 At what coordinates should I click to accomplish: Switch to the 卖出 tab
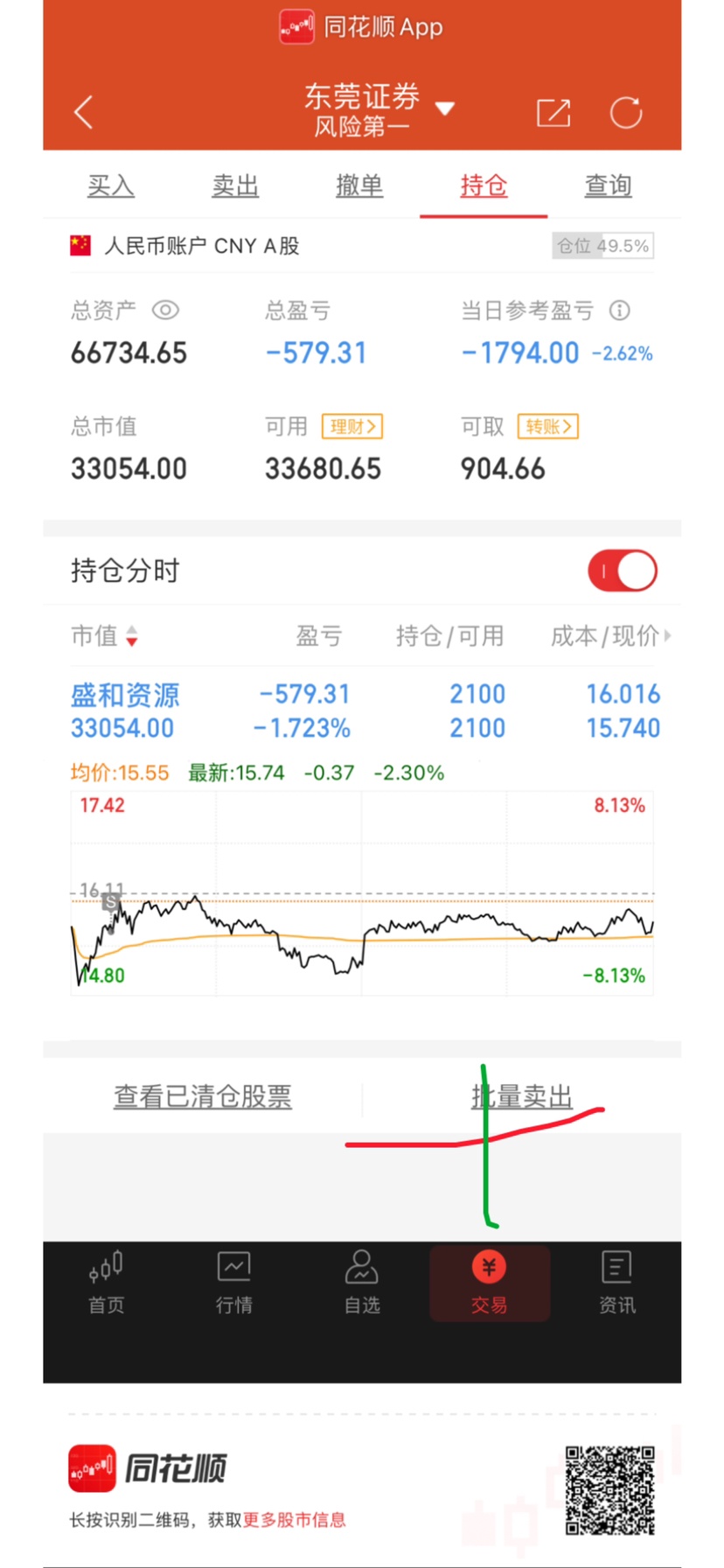point(235,185)
